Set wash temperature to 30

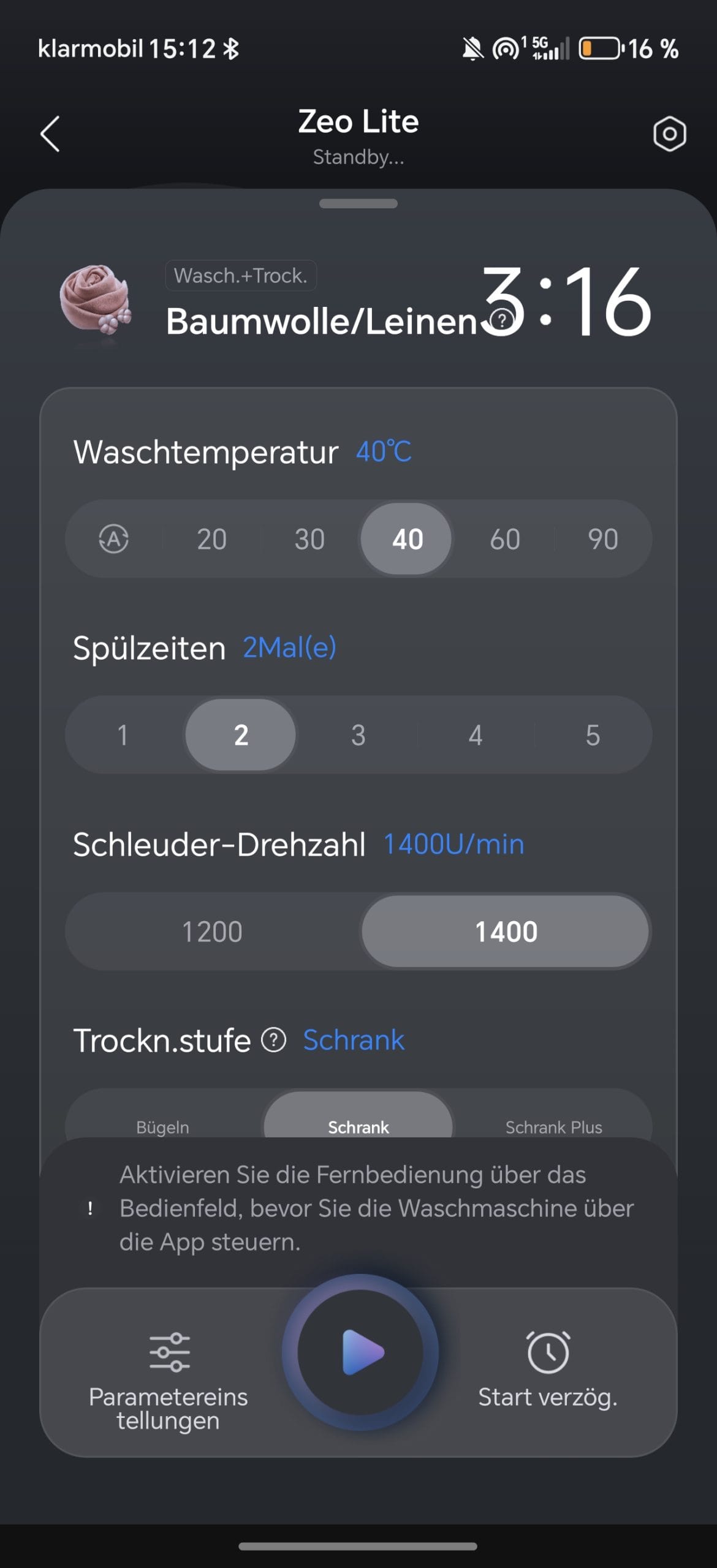[309, 539]
